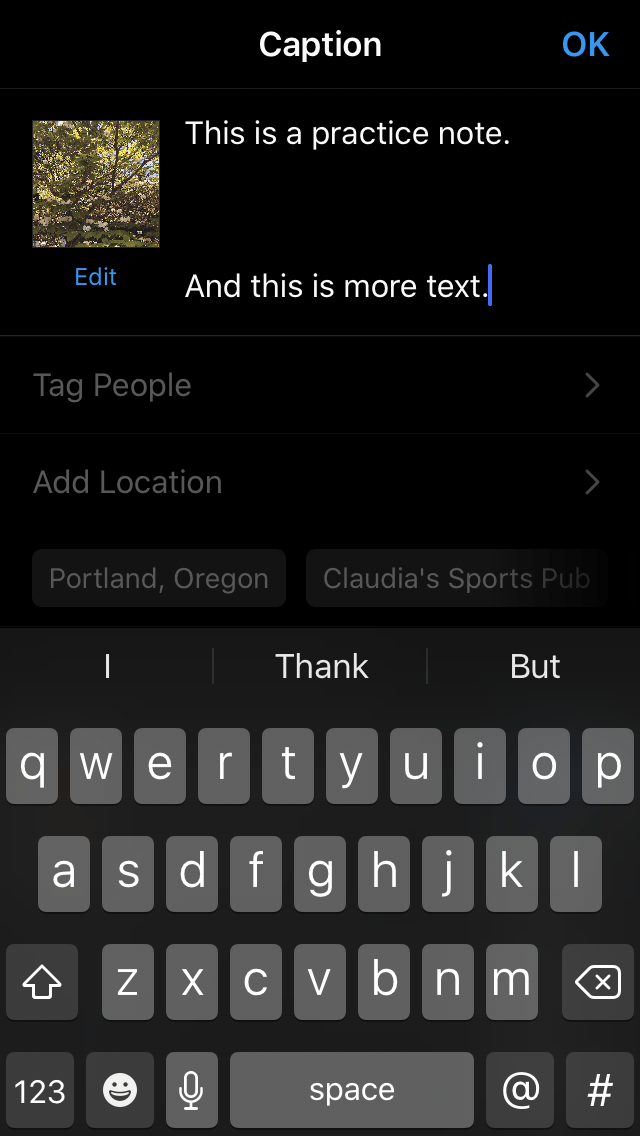Tap inside the caption text field
The image size is (640, 1136).
click(399, 210)
